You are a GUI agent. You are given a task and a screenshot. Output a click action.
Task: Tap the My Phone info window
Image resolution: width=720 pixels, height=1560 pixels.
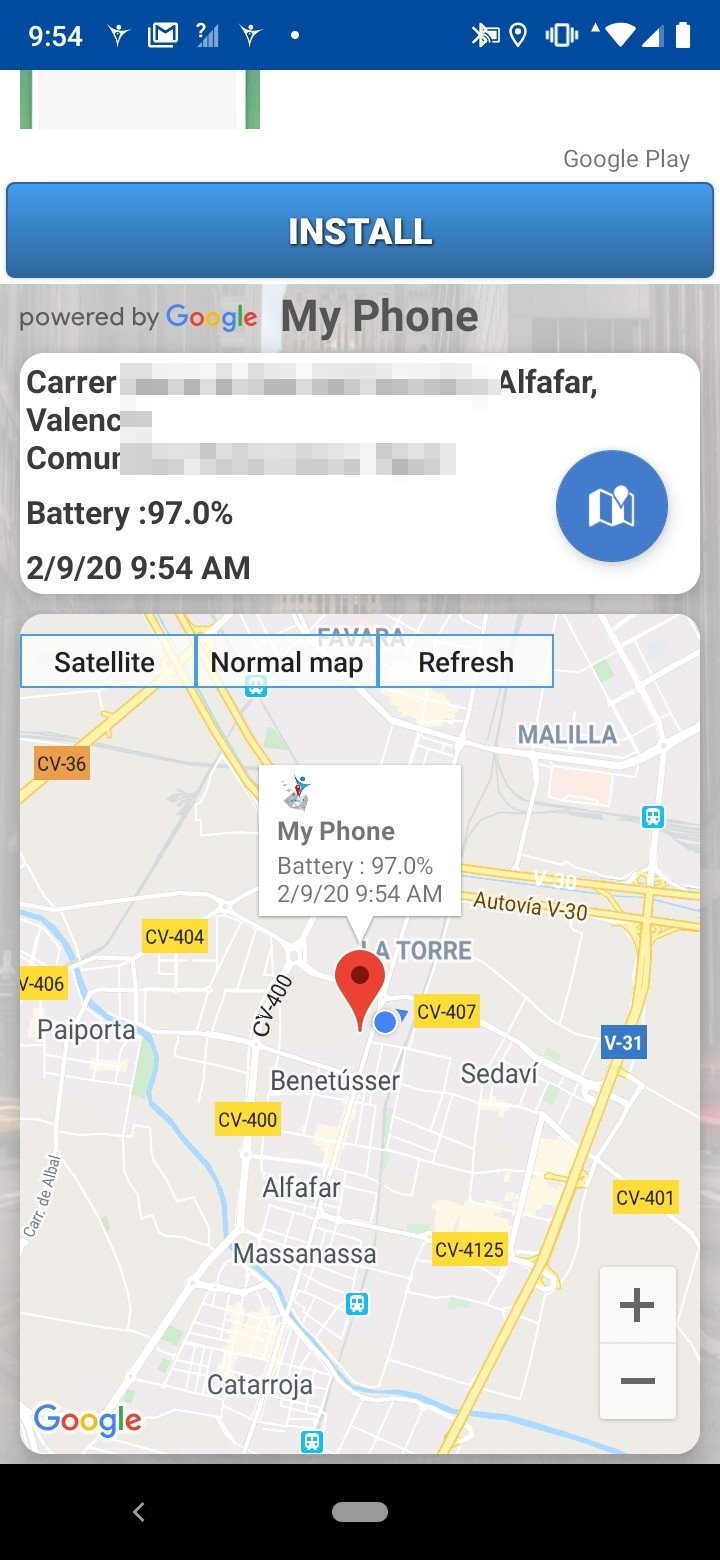click(x=360, y=840)
